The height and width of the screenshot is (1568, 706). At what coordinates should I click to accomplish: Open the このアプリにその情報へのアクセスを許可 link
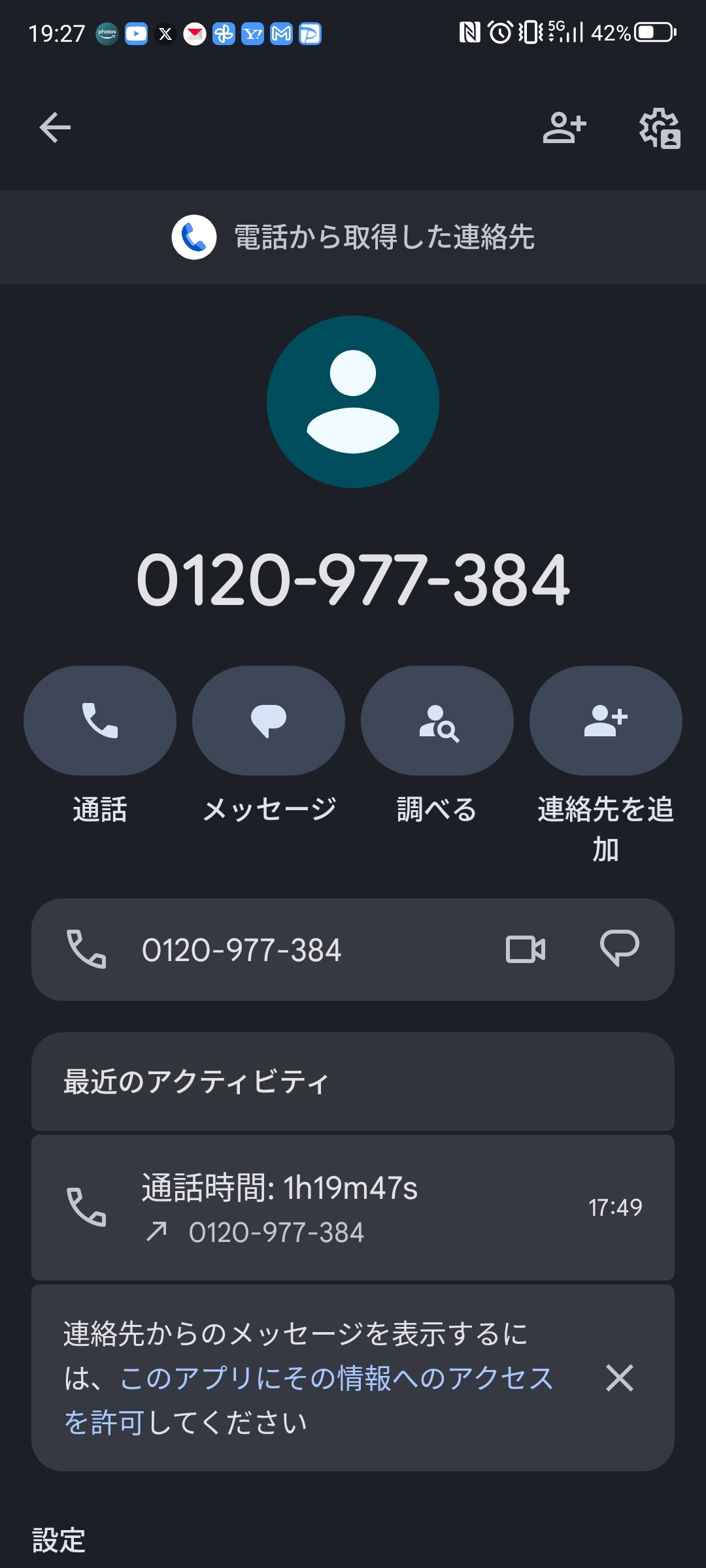(x=336, y=1379)
